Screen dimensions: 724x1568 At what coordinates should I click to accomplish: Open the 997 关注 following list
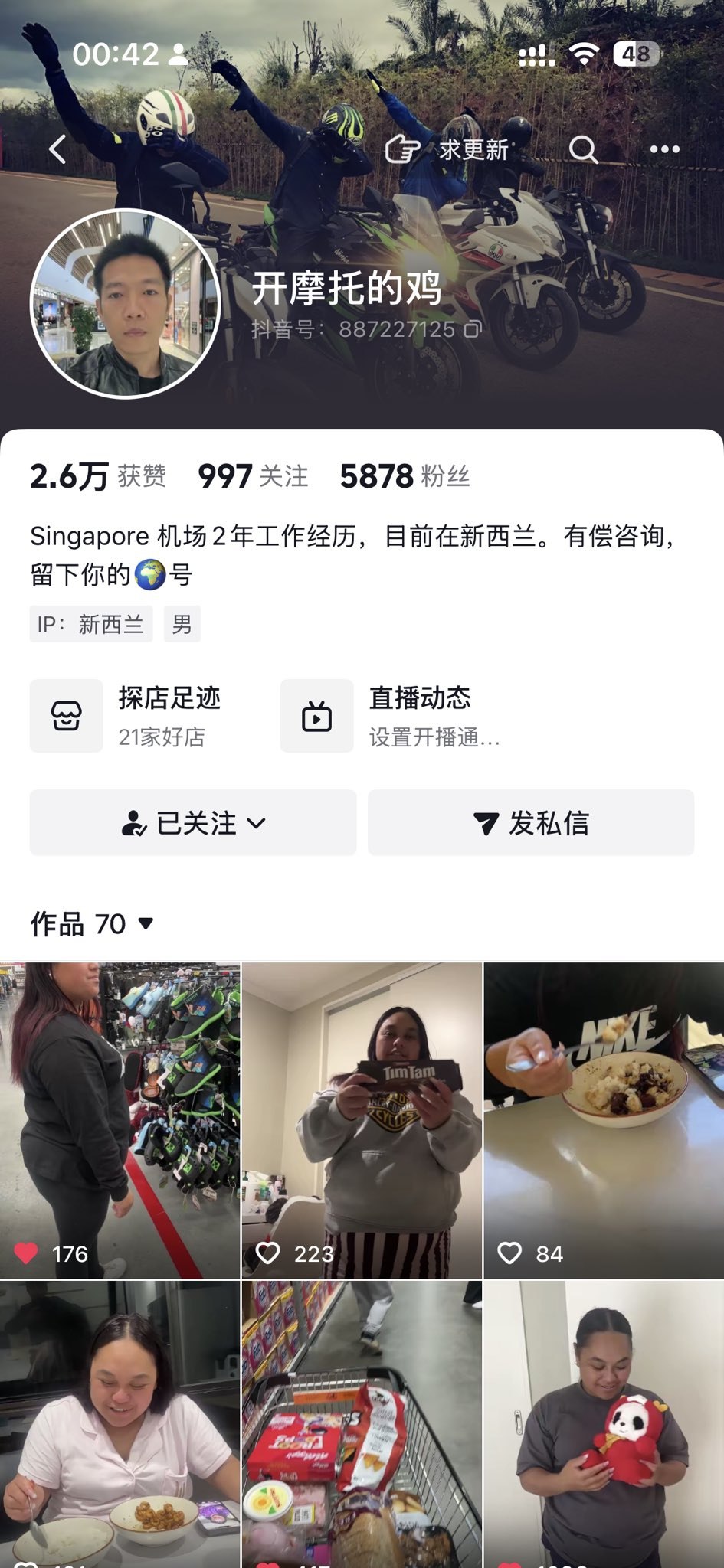pyautogui.click(x=253, y=476)
